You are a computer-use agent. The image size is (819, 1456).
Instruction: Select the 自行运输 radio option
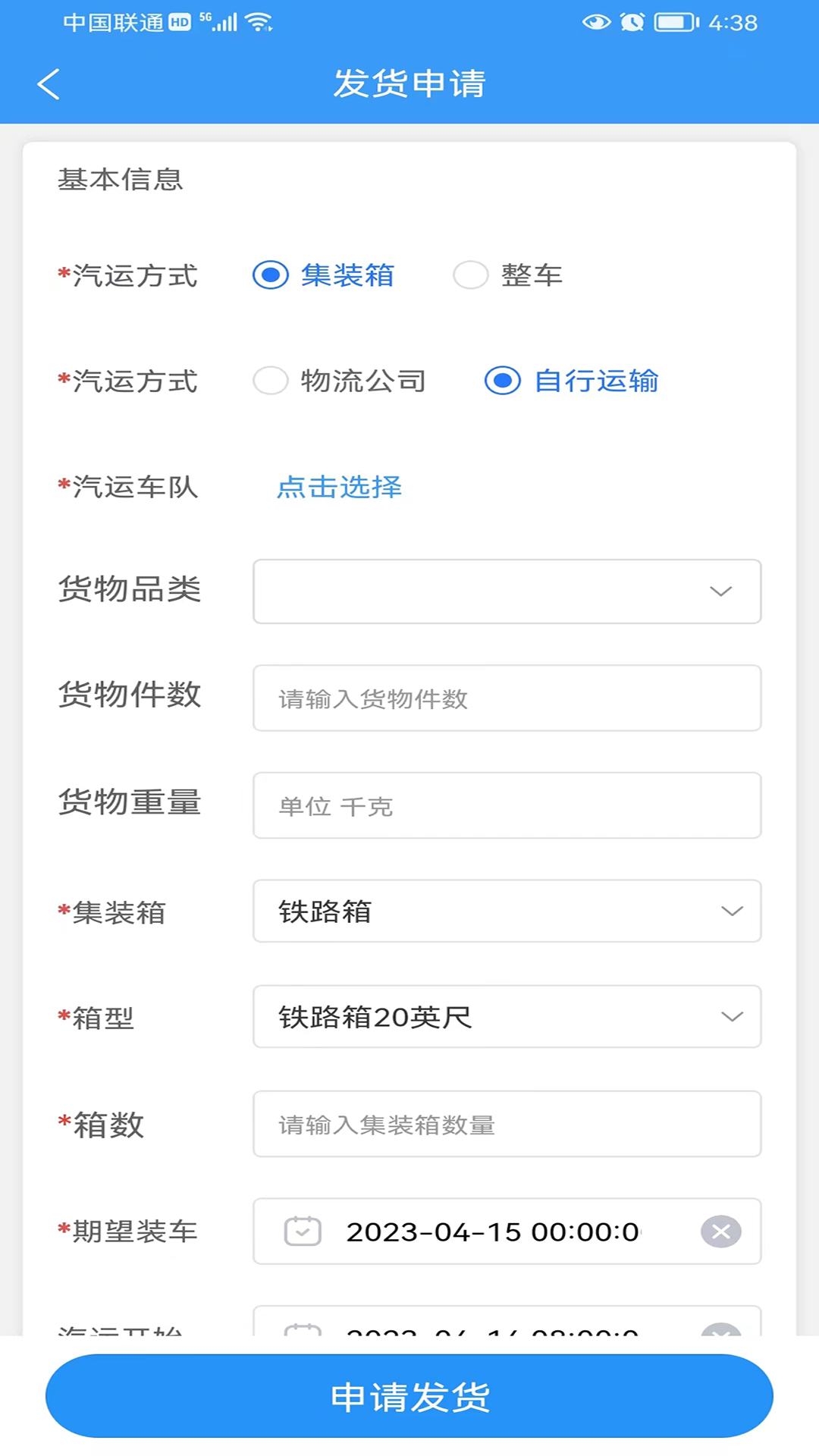click(503, 381)
